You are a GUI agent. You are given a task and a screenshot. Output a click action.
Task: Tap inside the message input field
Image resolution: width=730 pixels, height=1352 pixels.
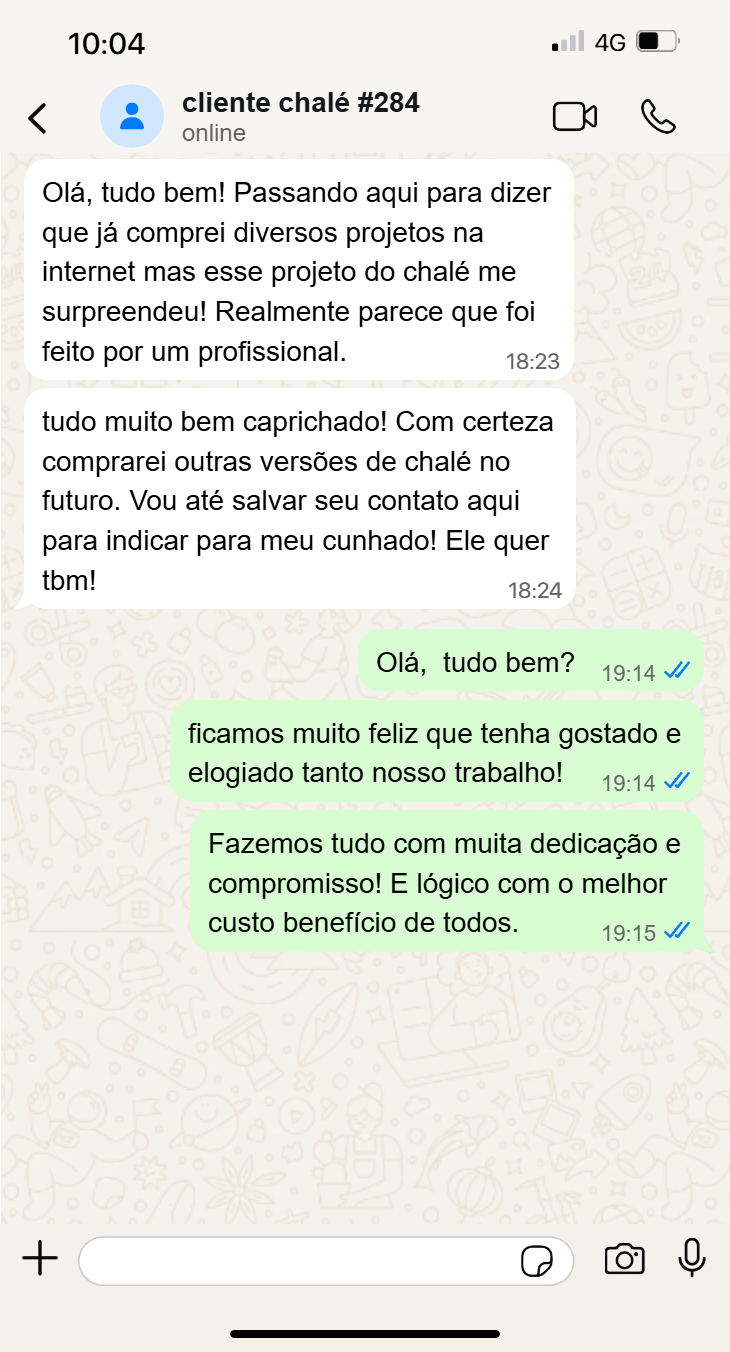300,1261
